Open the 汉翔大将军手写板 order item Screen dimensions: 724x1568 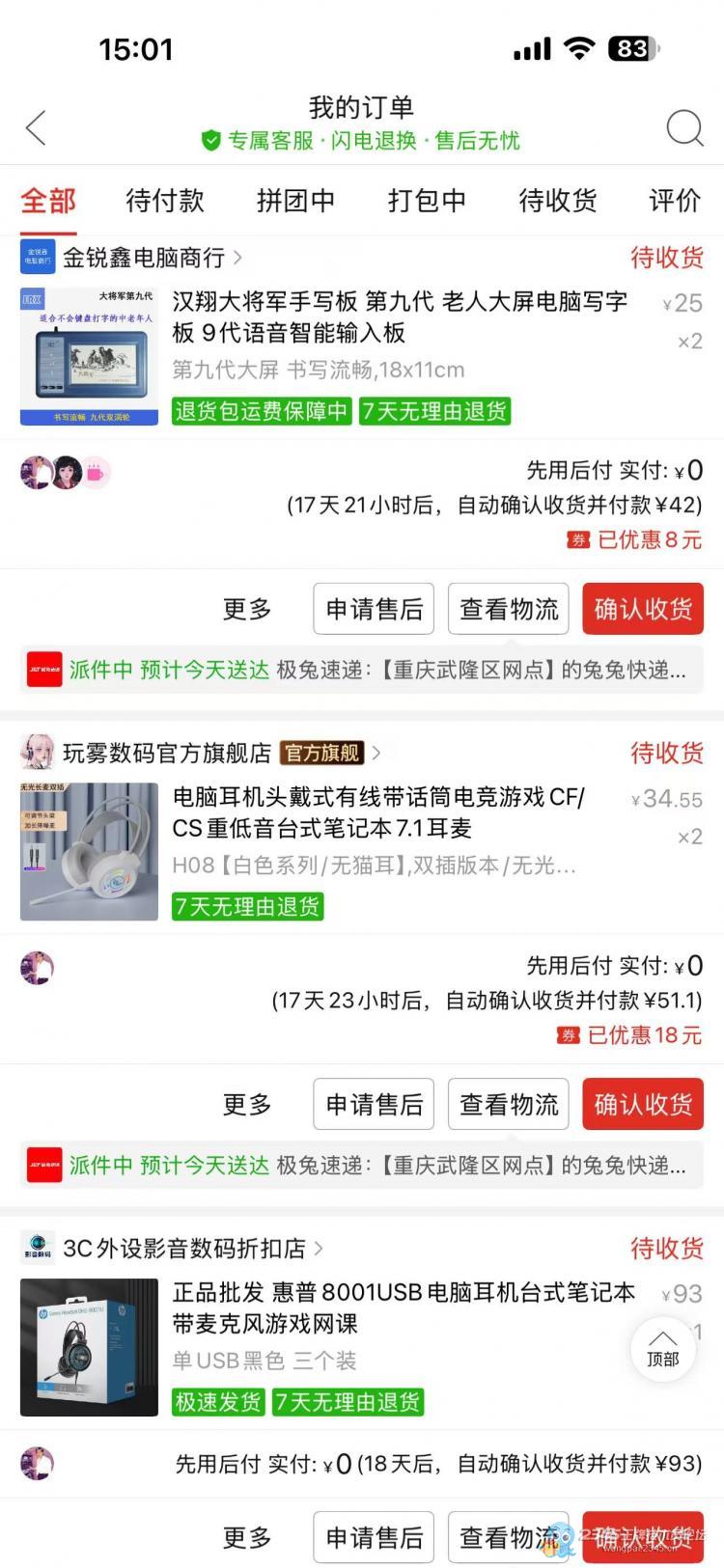(400, 317)
